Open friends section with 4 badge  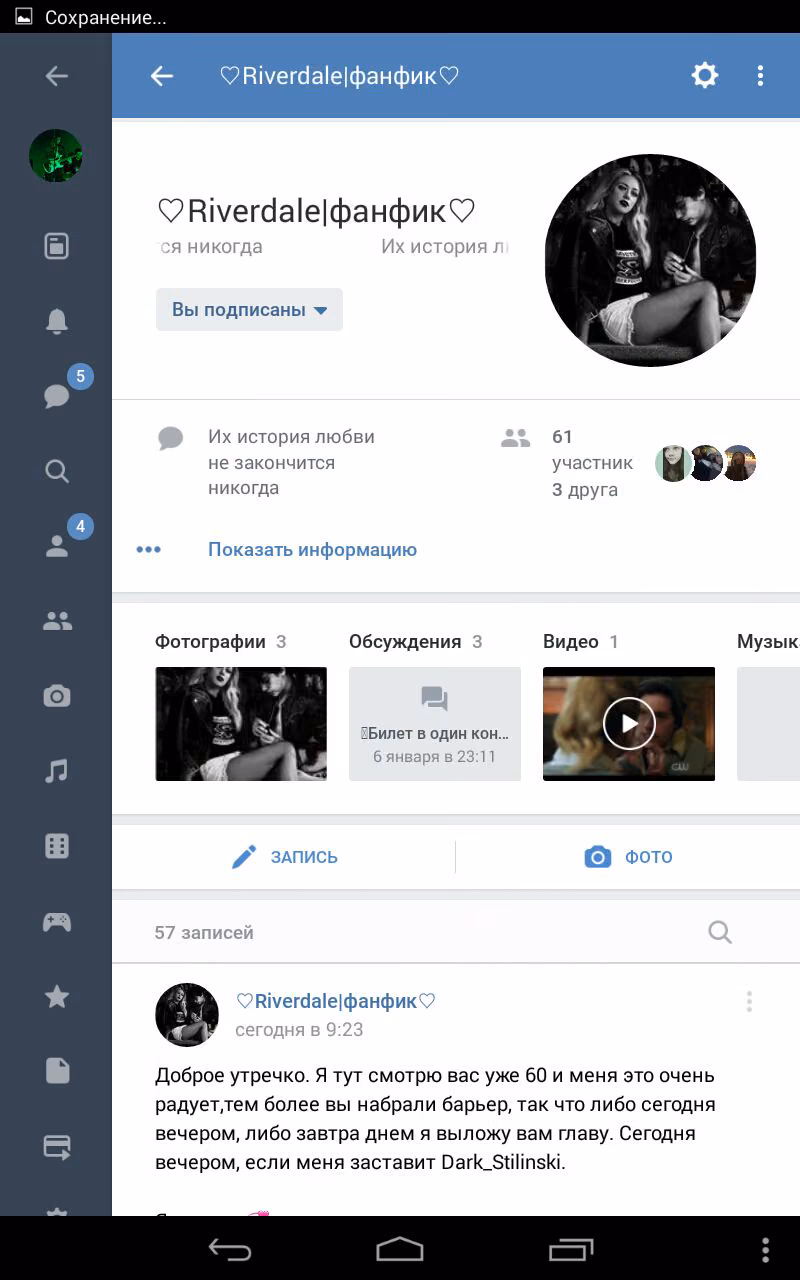57,546
